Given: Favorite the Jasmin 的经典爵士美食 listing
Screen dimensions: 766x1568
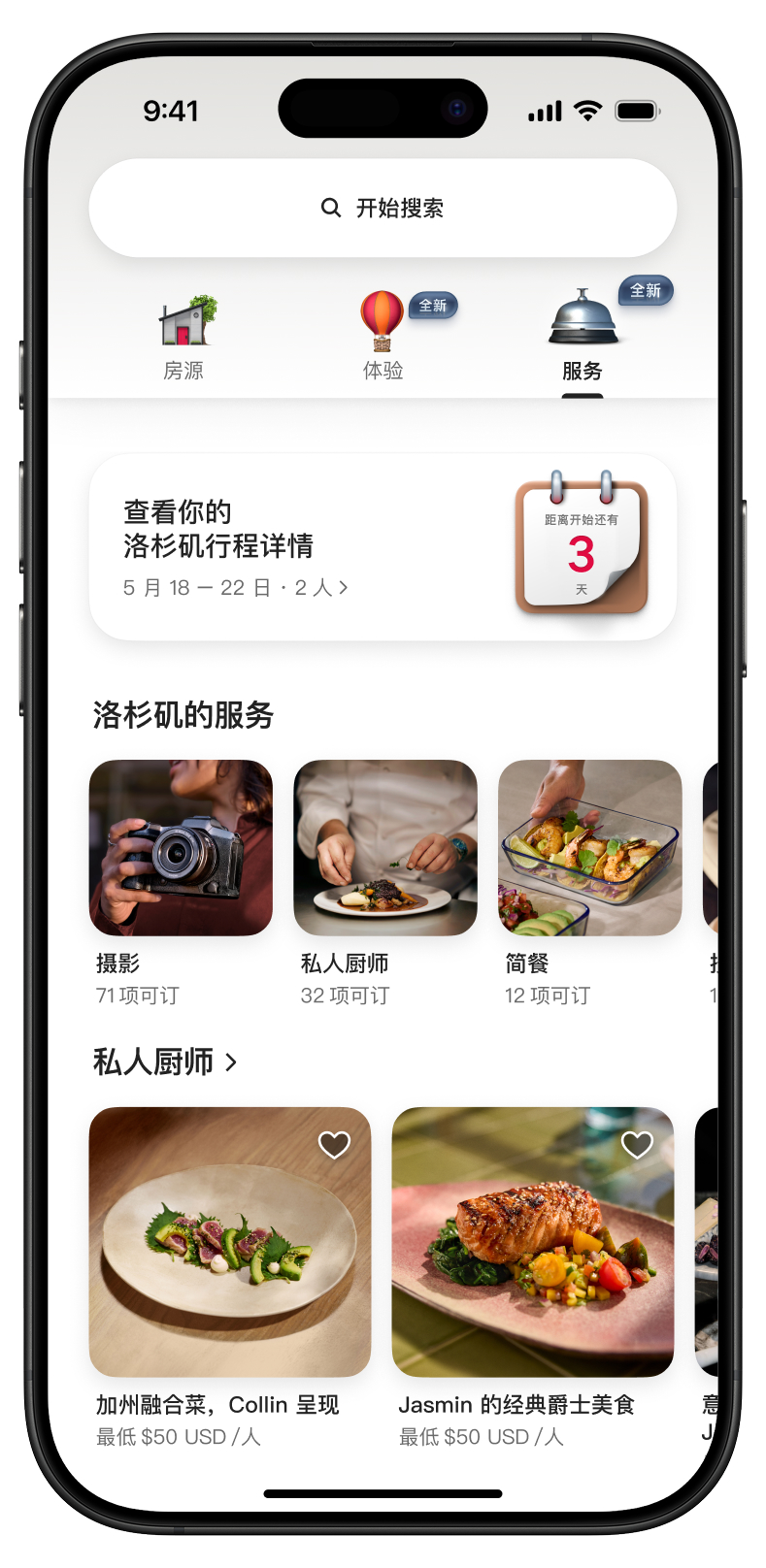Looking at the screenshot, I should coord(637,1145).
